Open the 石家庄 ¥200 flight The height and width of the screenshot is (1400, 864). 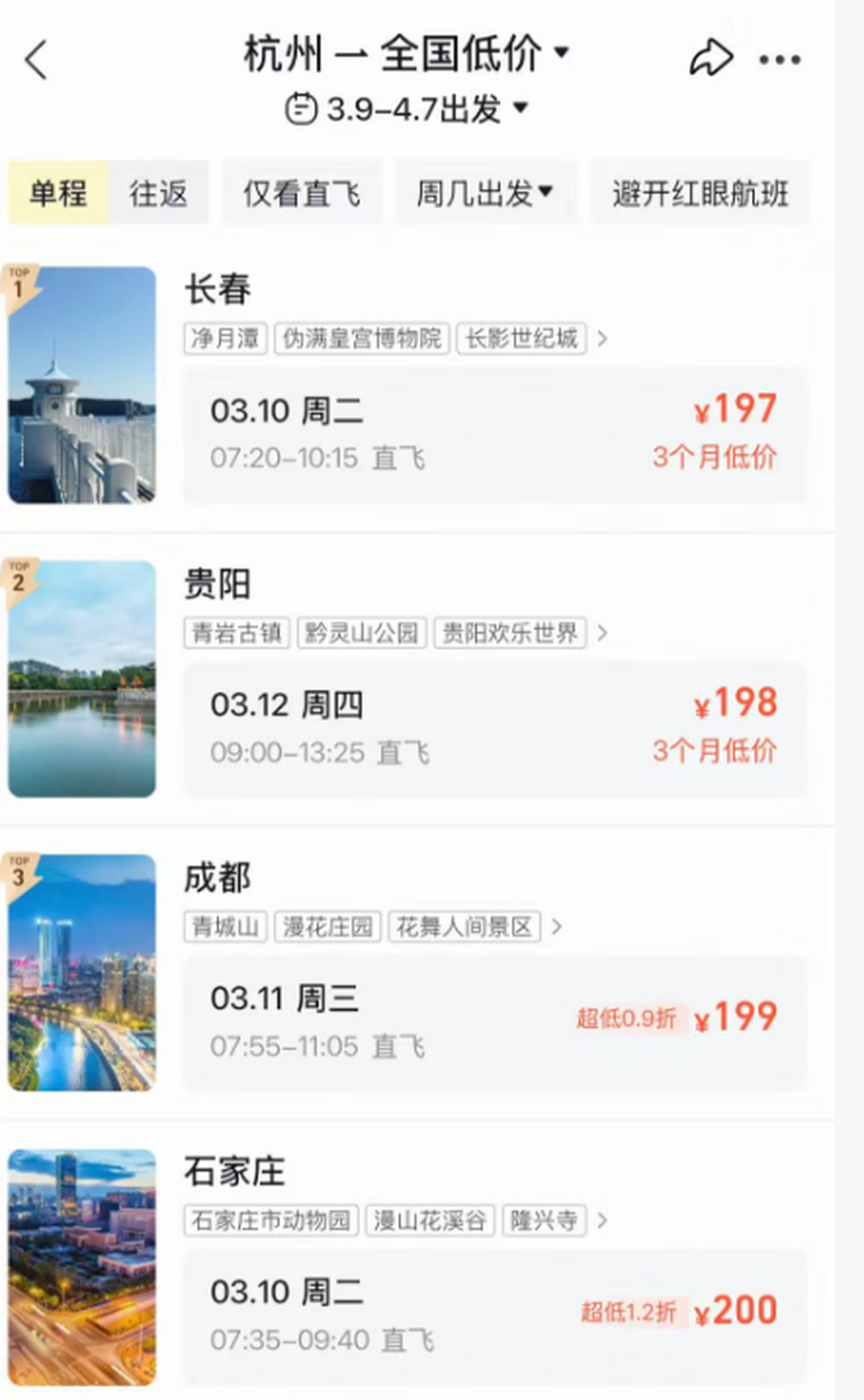(x=494, y=1315)
